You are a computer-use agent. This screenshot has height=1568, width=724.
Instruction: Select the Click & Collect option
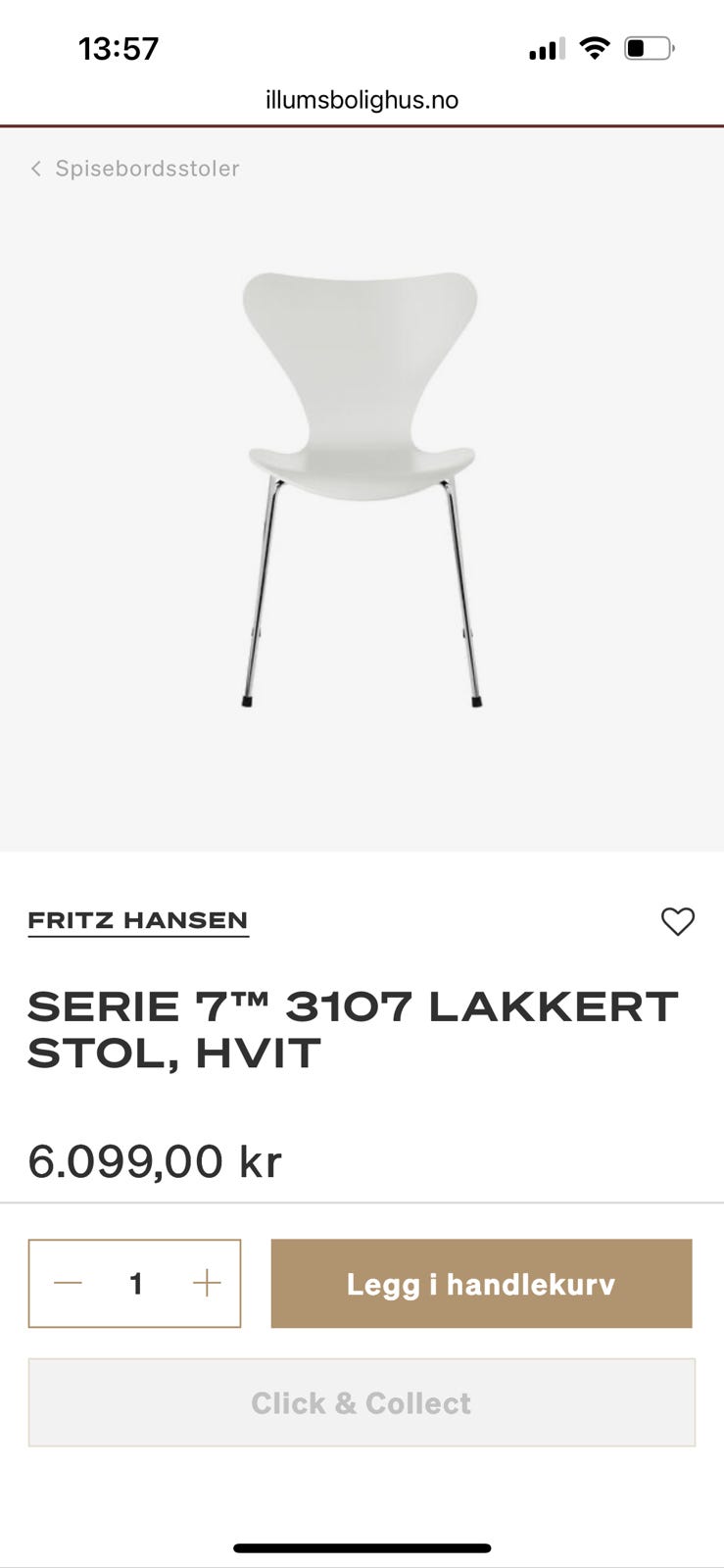(x=362, y=1402)
